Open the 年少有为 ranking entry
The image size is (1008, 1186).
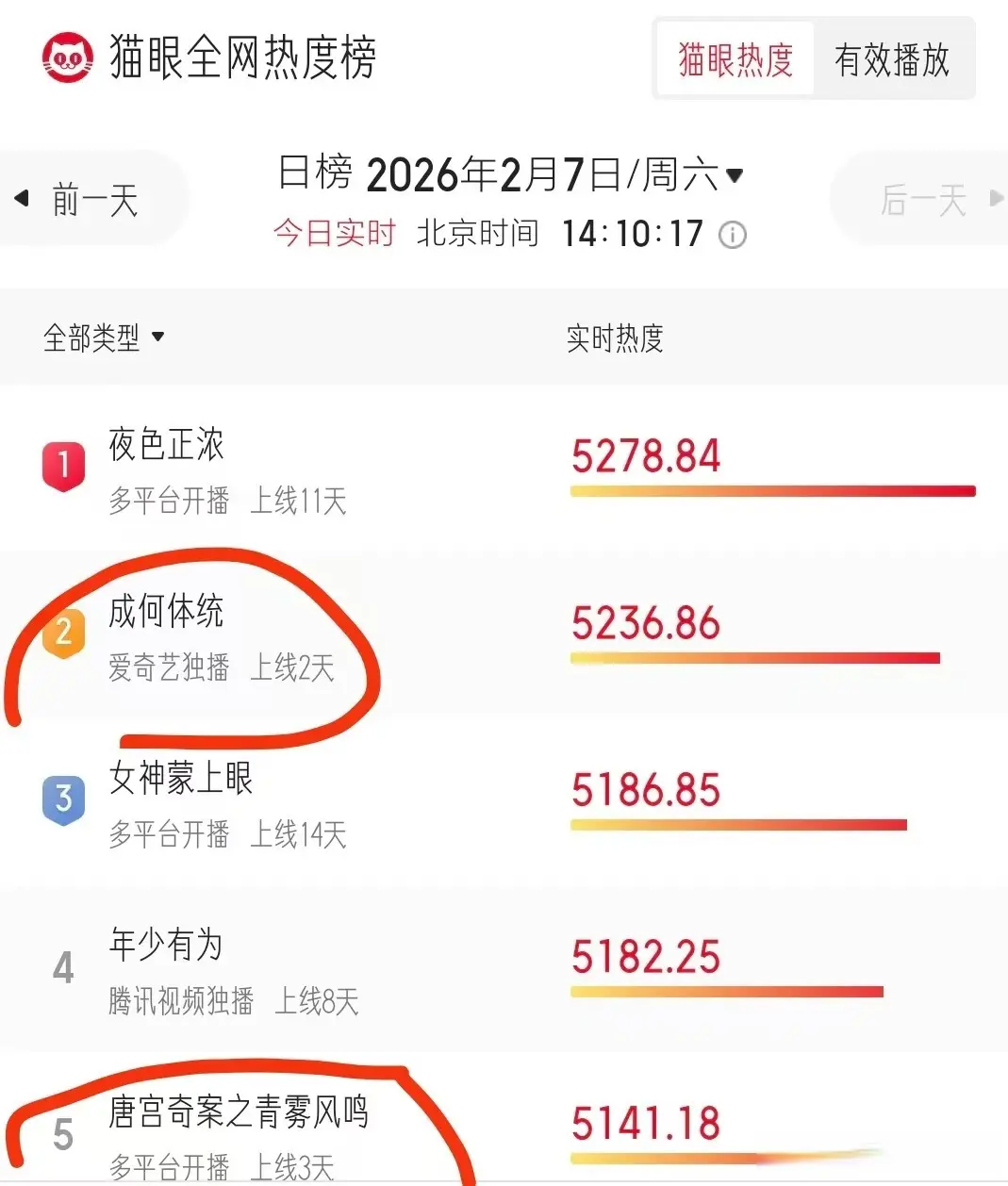166,945
